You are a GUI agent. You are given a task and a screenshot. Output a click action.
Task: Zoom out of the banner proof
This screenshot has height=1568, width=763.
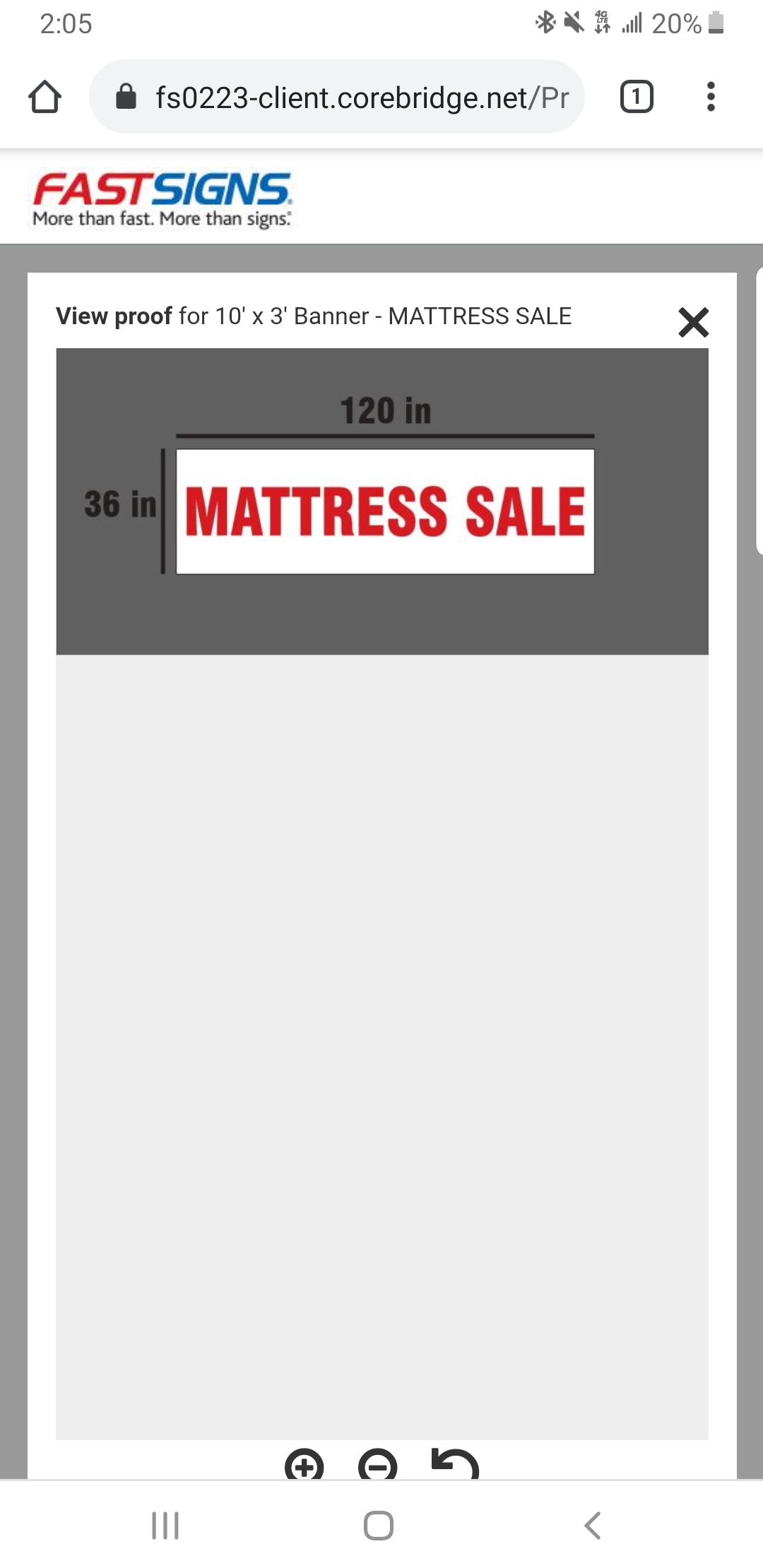(x=378, y=1465)
